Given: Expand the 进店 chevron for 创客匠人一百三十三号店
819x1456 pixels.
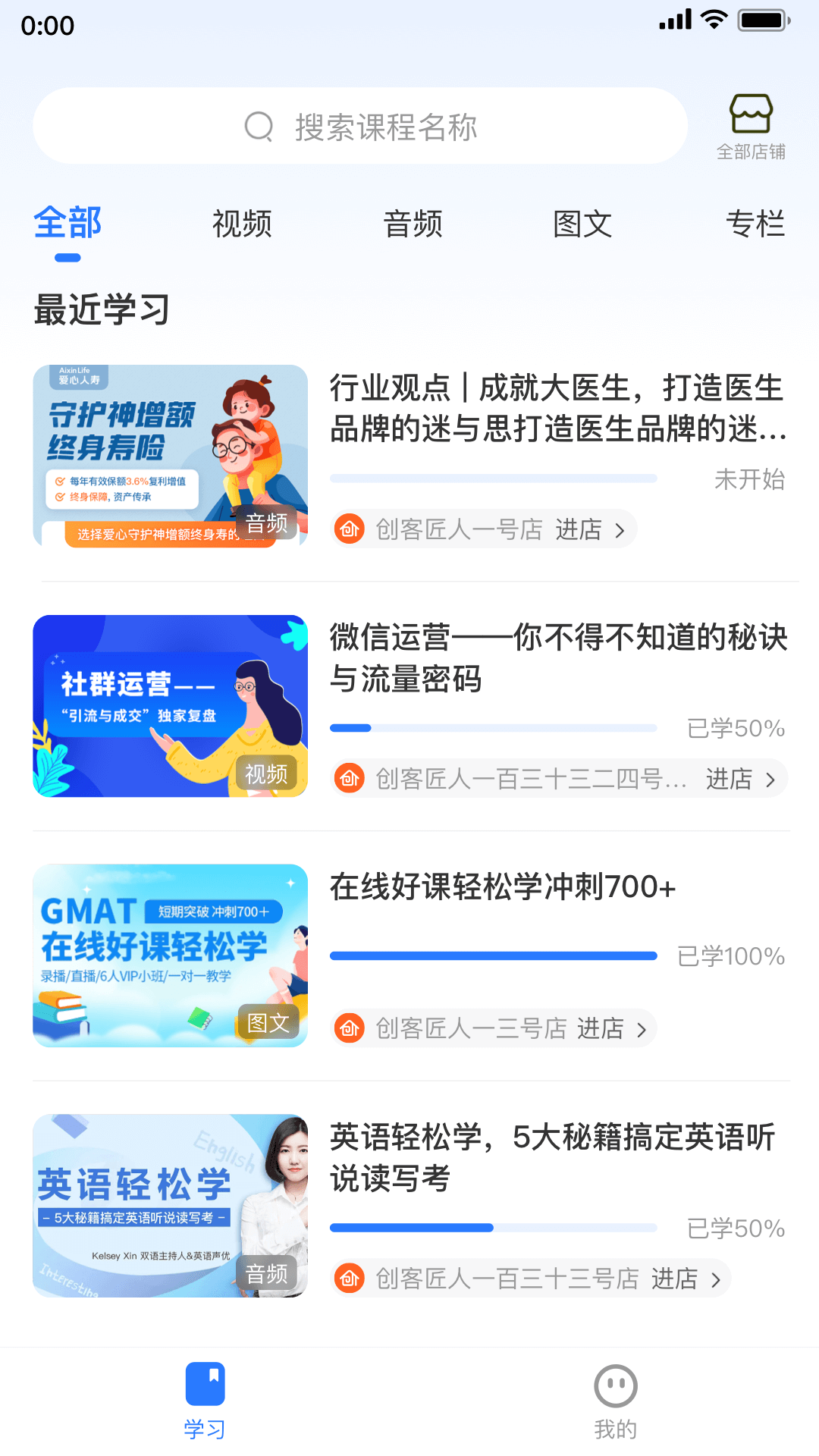Looking at the screenshot, I should pos(716,1279).
